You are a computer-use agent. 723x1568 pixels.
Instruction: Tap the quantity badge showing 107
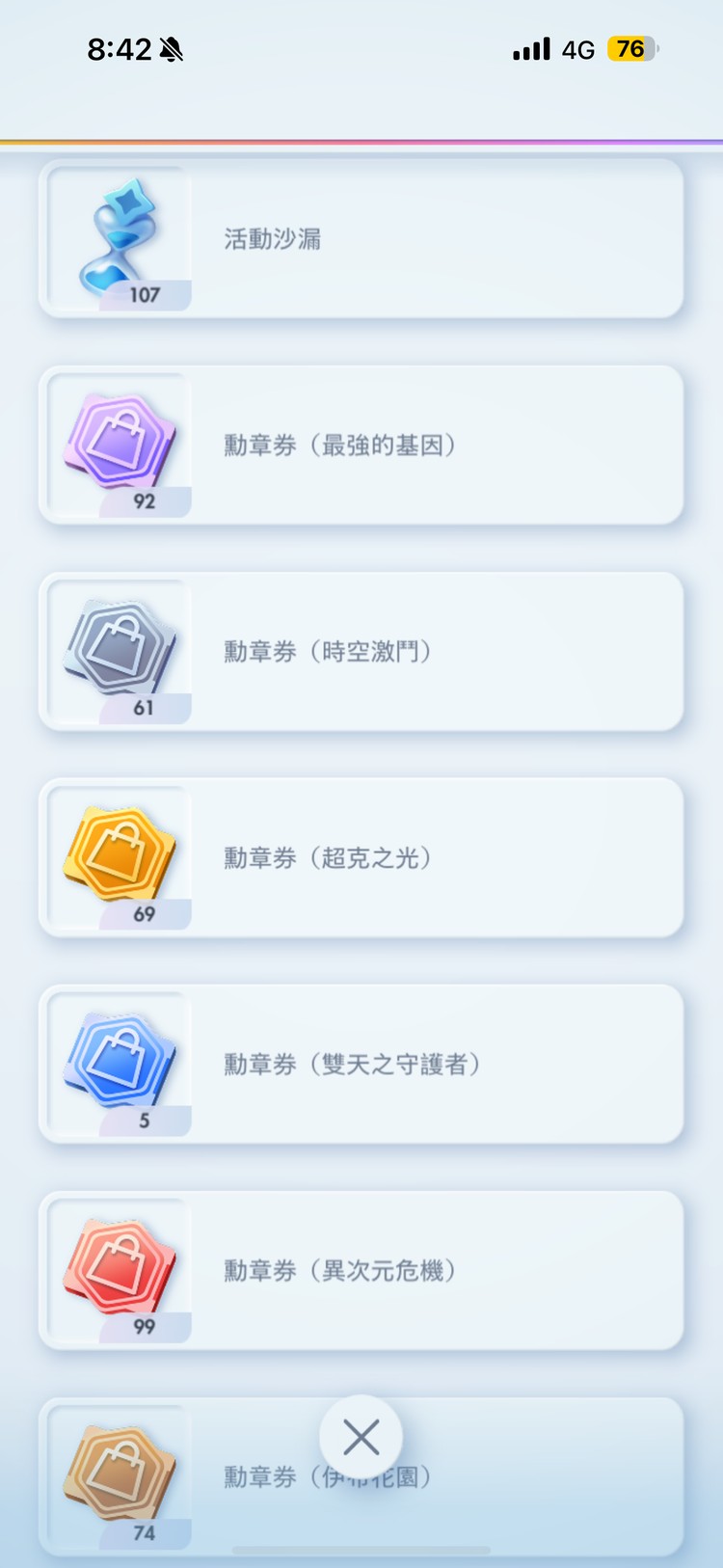(x=147, y=296)
